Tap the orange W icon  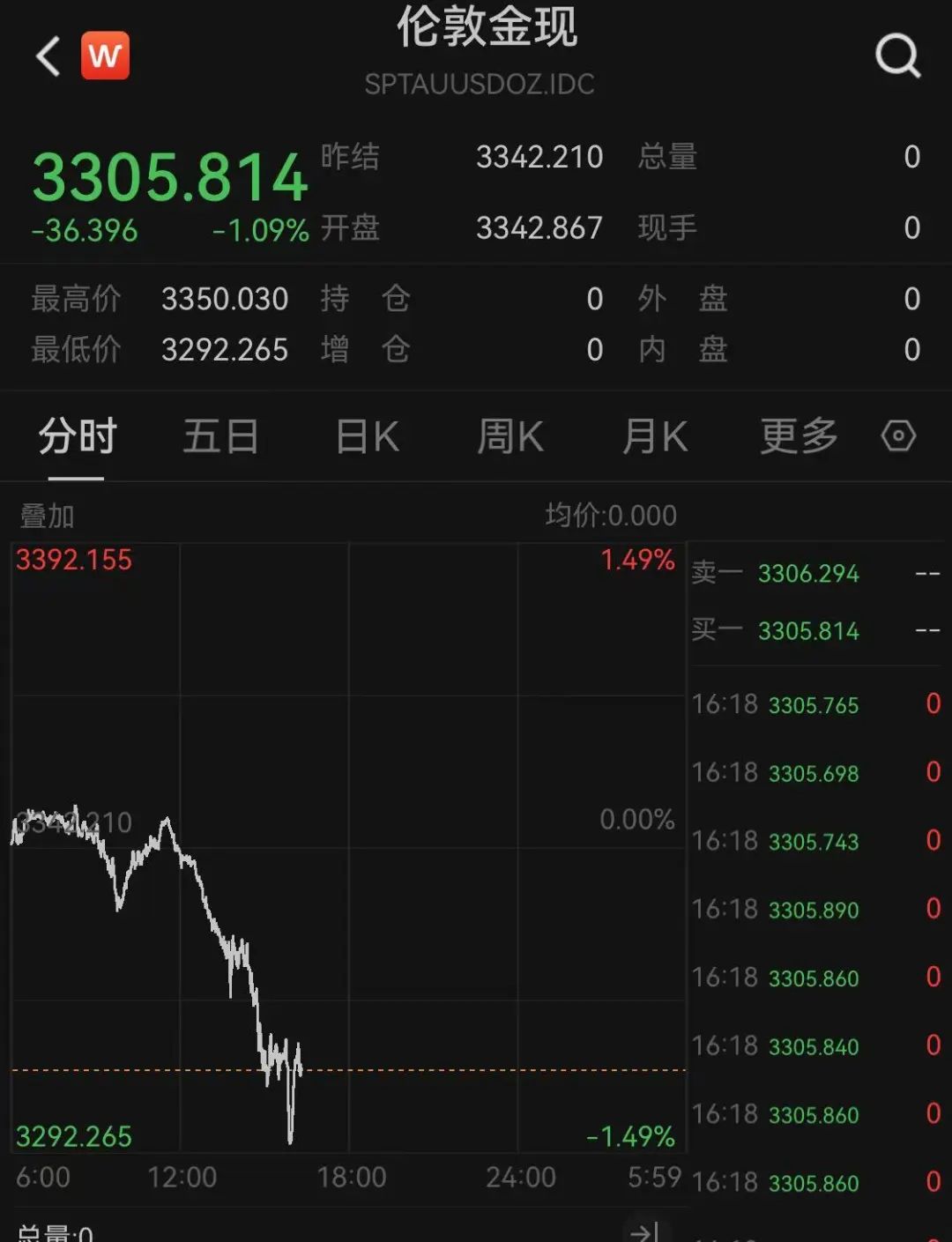[x=105, y=56]
